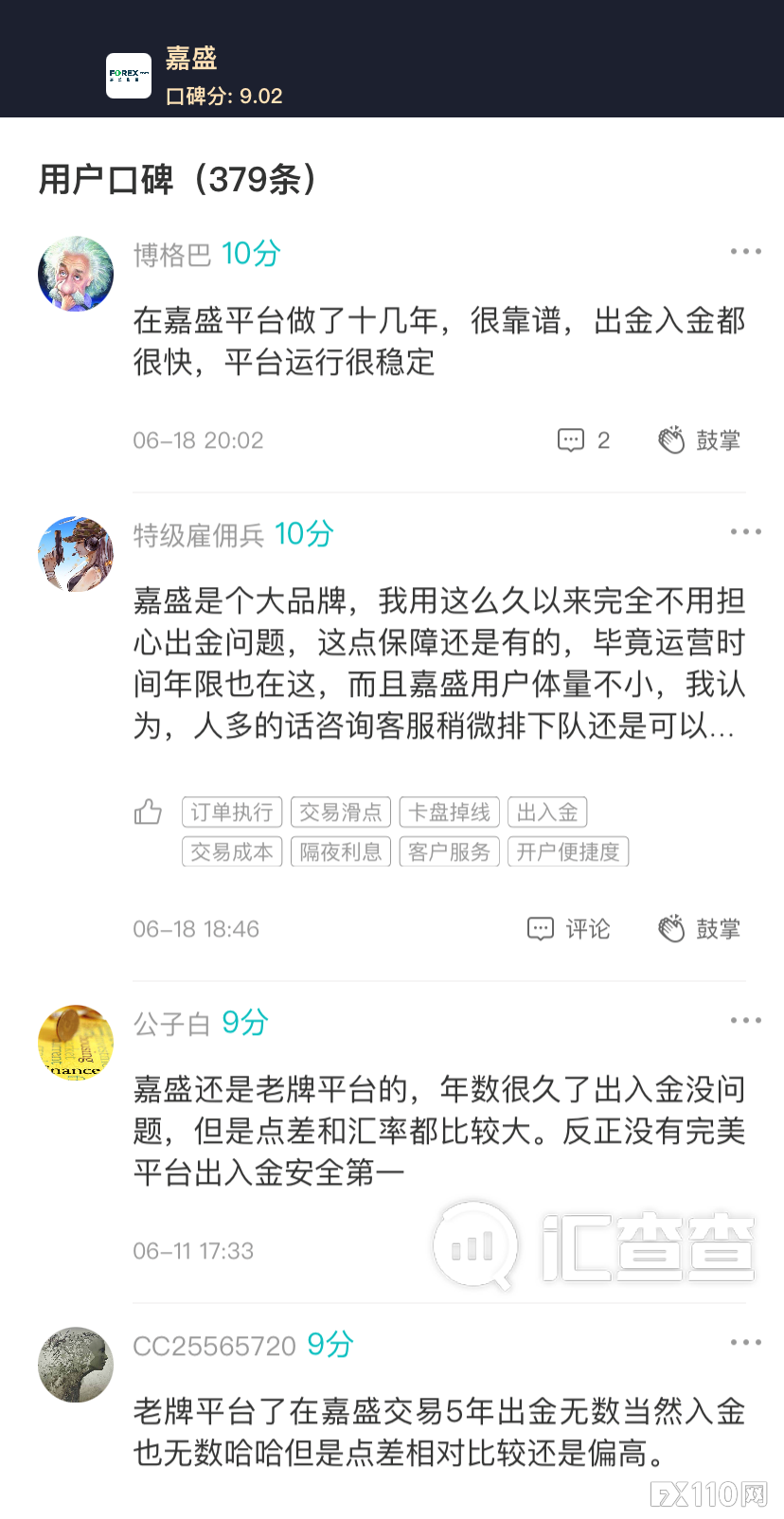Screen dimensions: 784x1519
Task: Open the 嘉盛 FOREX app logo at top
Action: tap(130, 76)
